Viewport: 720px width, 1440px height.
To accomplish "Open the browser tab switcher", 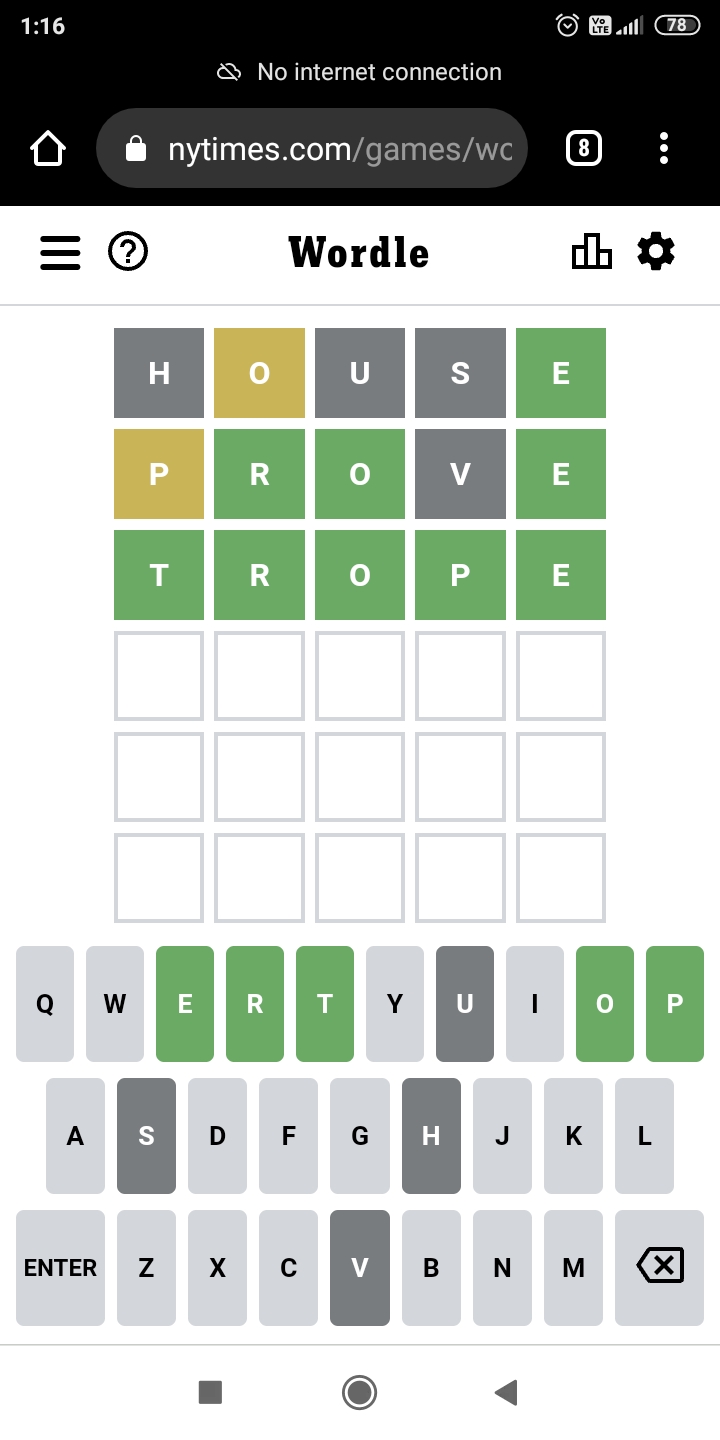I will (x=584, y=149).
